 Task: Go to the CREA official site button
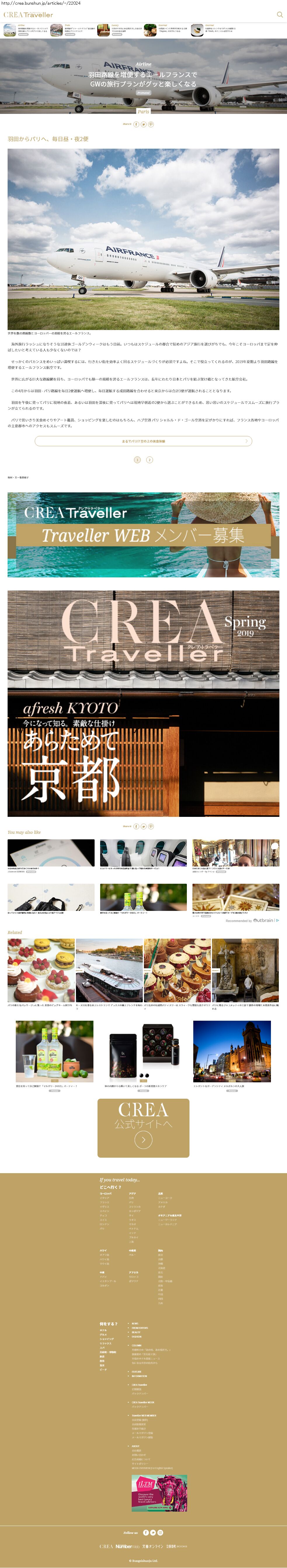pyautogui.click(x=144, y=1127)
